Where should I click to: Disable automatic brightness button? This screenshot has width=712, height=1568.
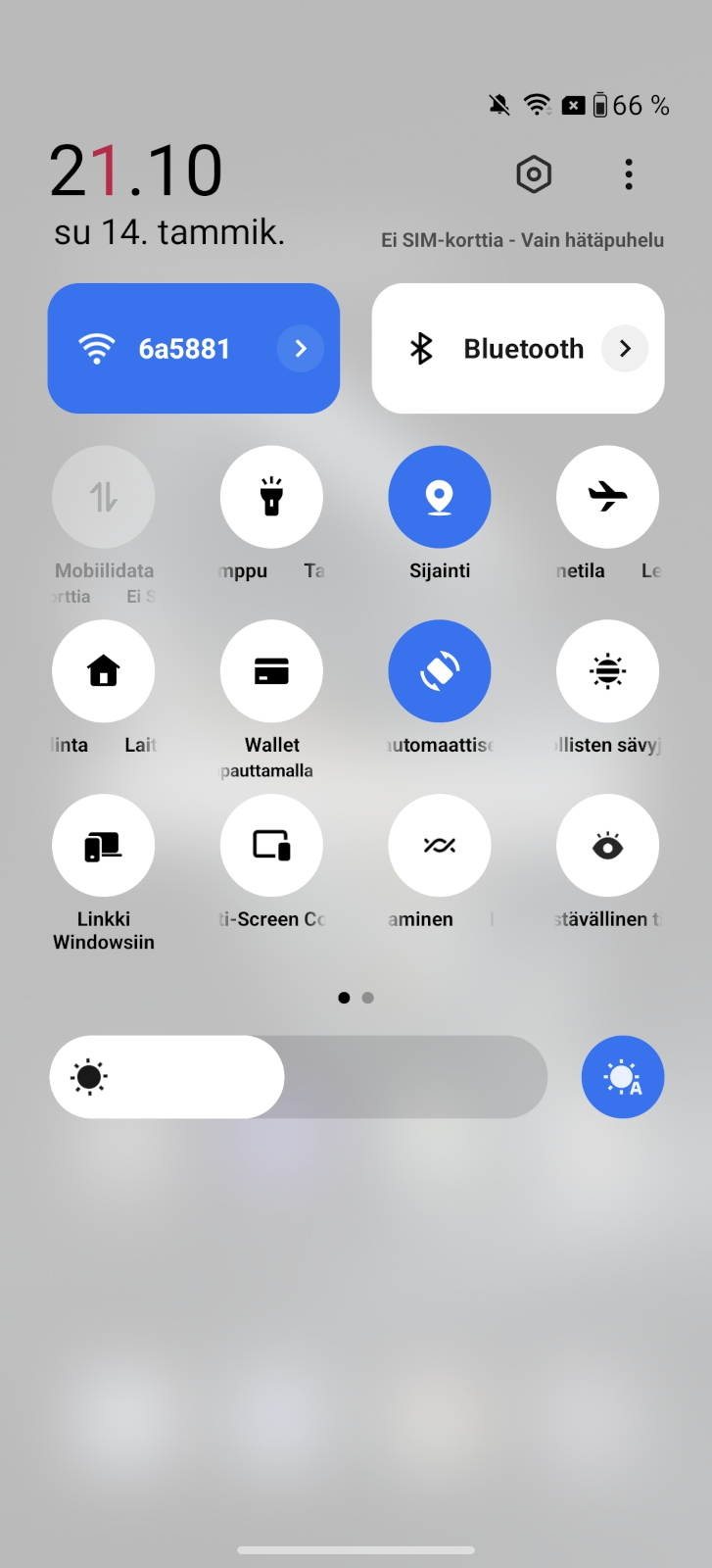623,1077
